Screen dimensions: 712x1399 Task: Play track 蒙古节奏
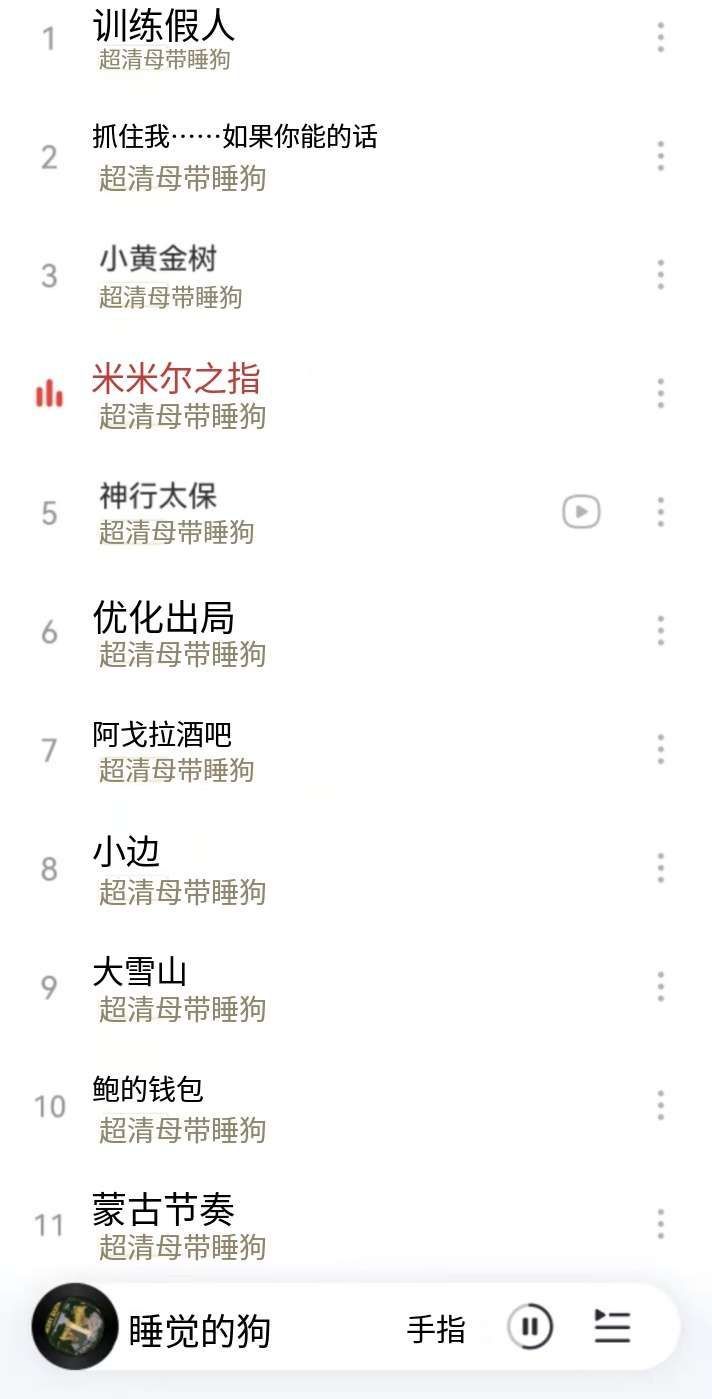163,1210
